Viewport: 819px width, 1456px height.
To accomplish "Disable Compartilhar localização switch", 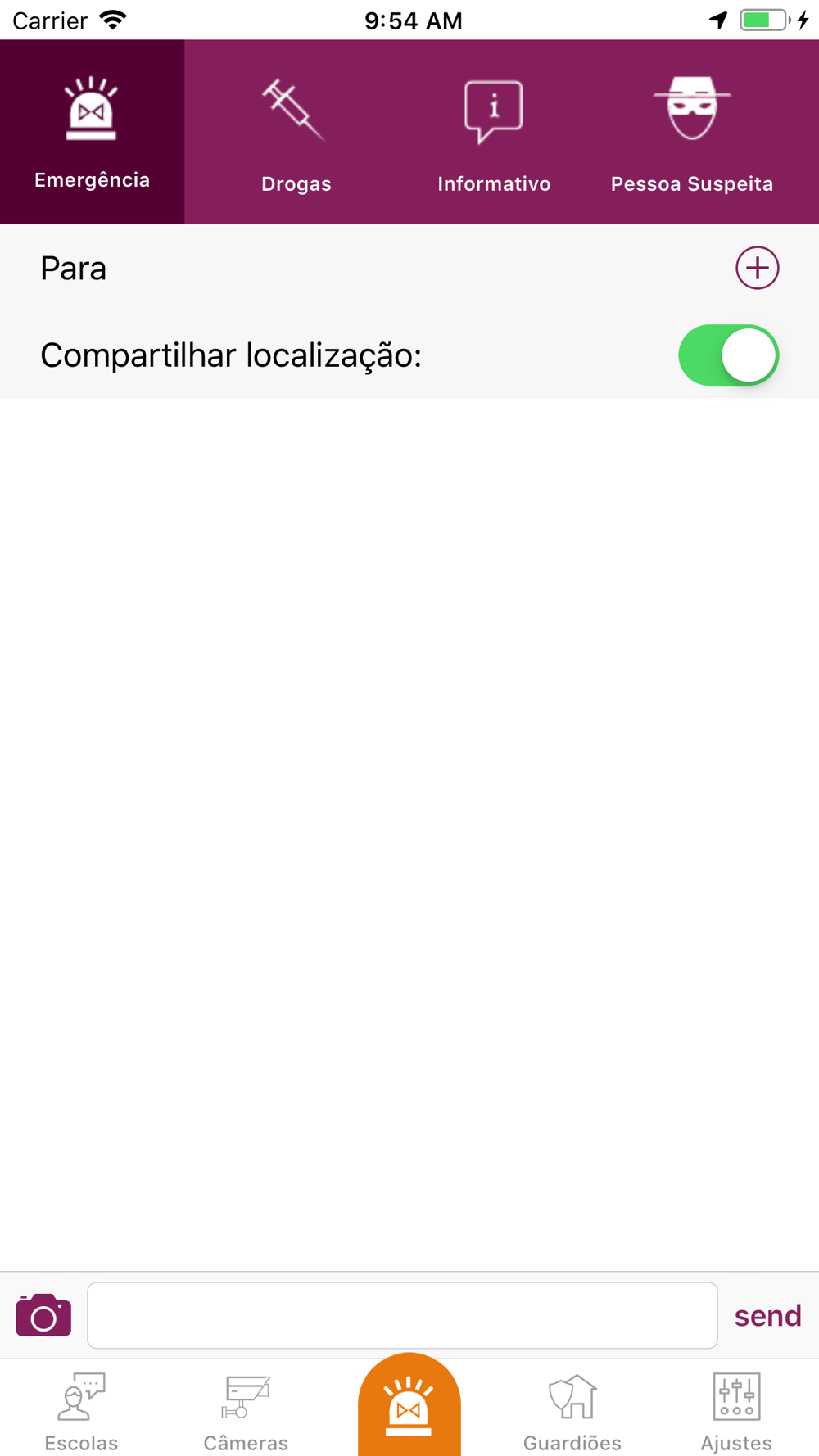I will point(728,355).
